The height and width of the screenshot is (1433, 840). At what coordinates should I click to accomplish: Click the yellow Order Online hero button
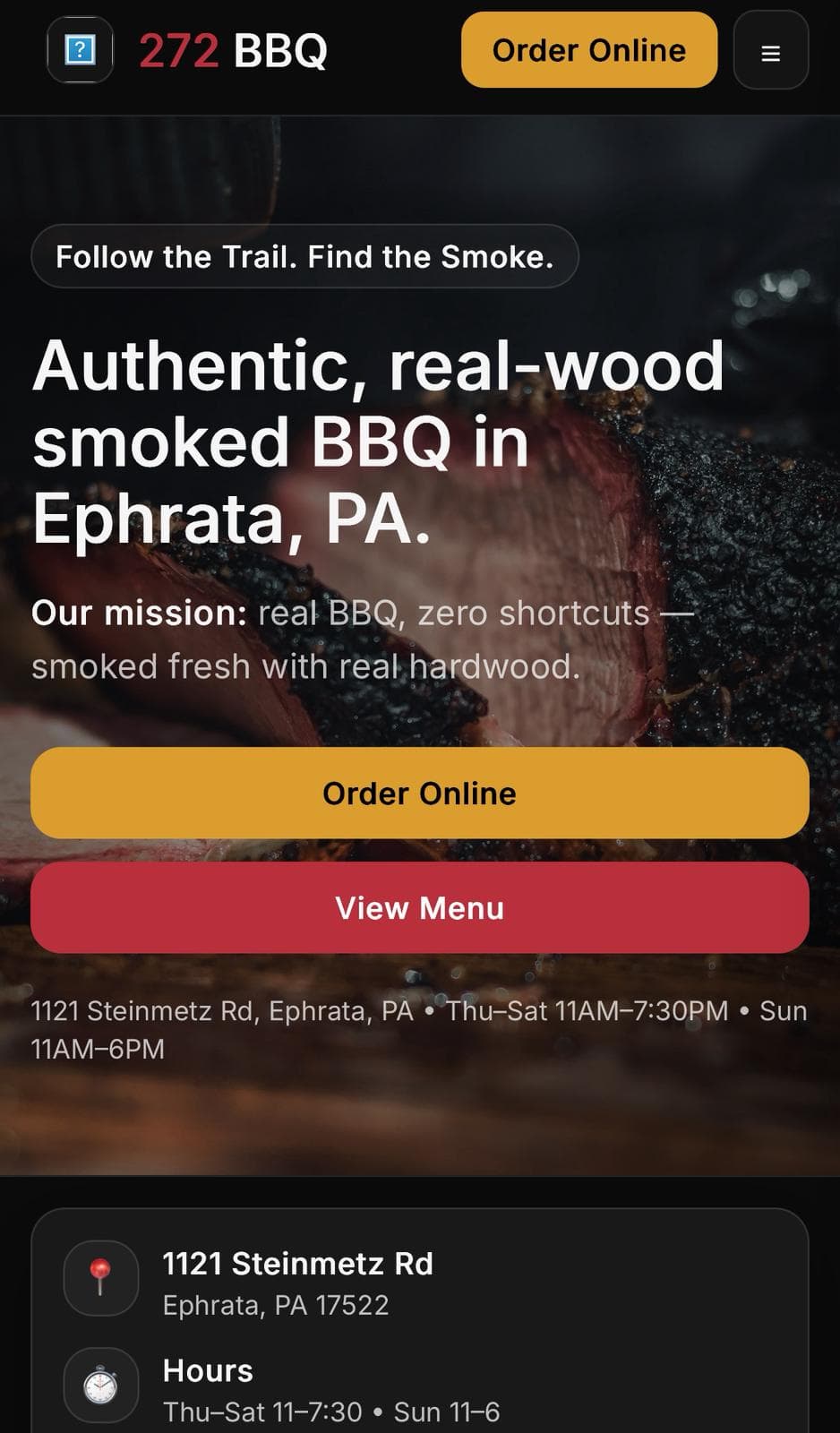click(x=419, y=793)
